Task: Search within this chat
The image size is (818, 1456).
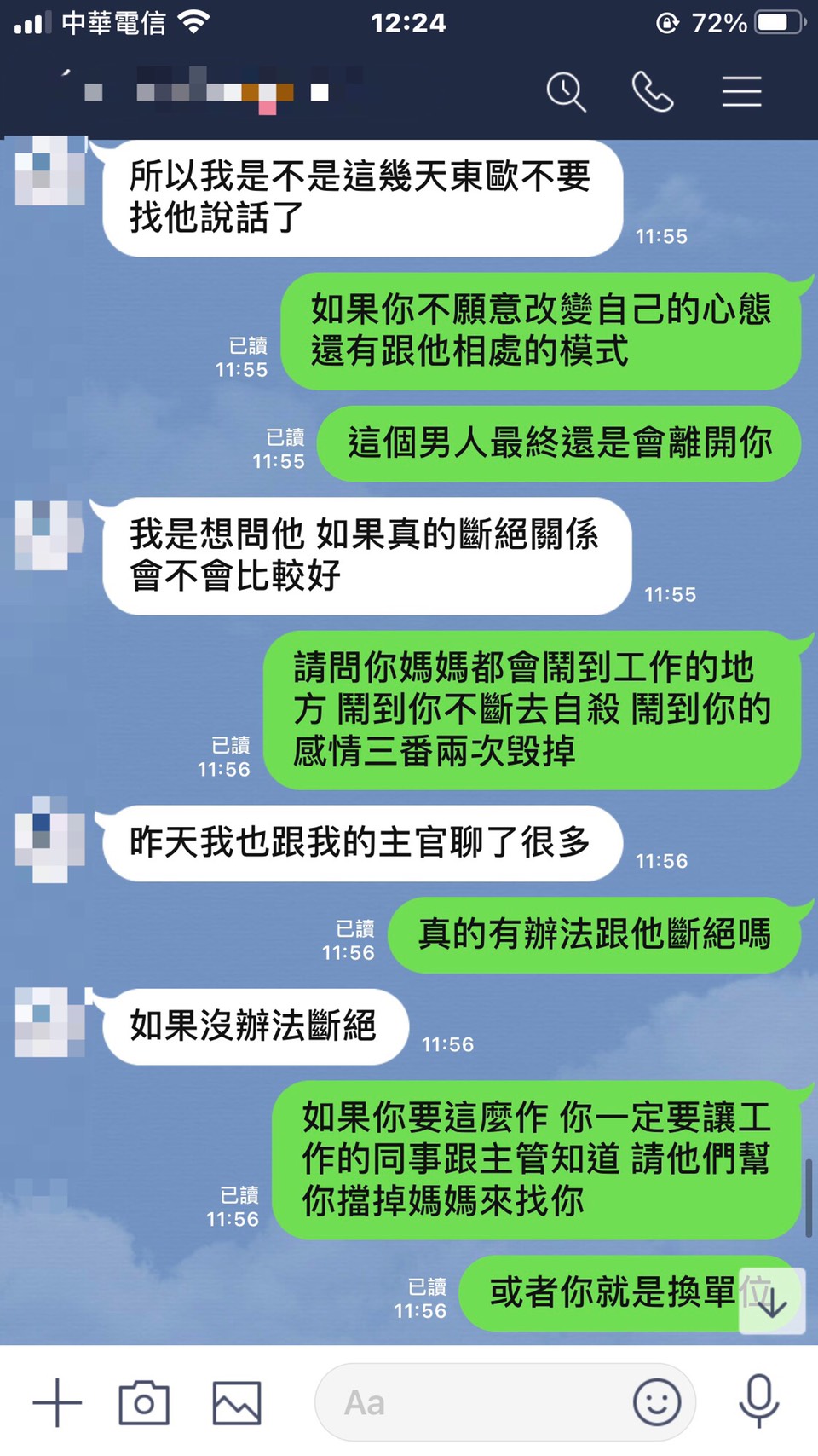Action: (567, 91)
